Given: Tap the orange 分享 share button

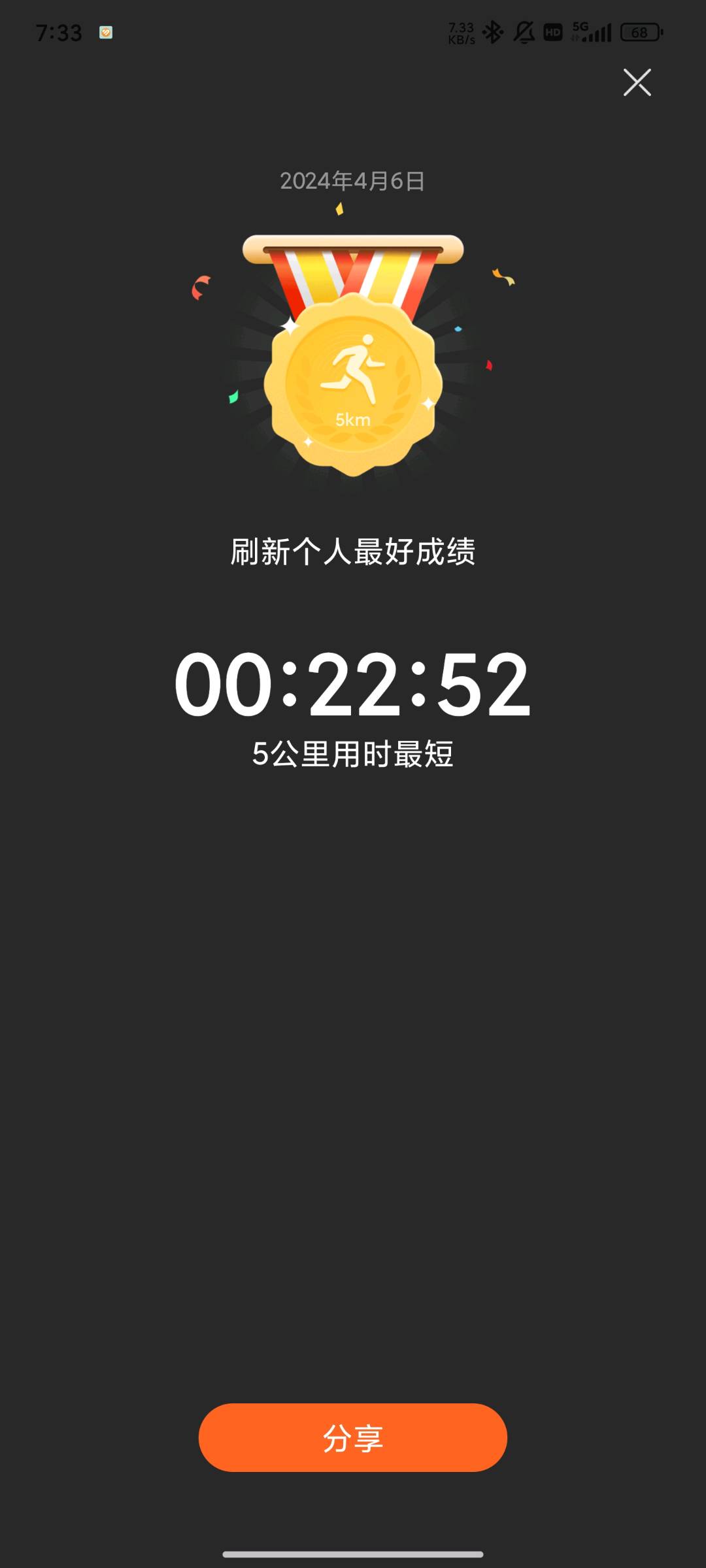Looking at the screenshot, I should [353, 1437].
